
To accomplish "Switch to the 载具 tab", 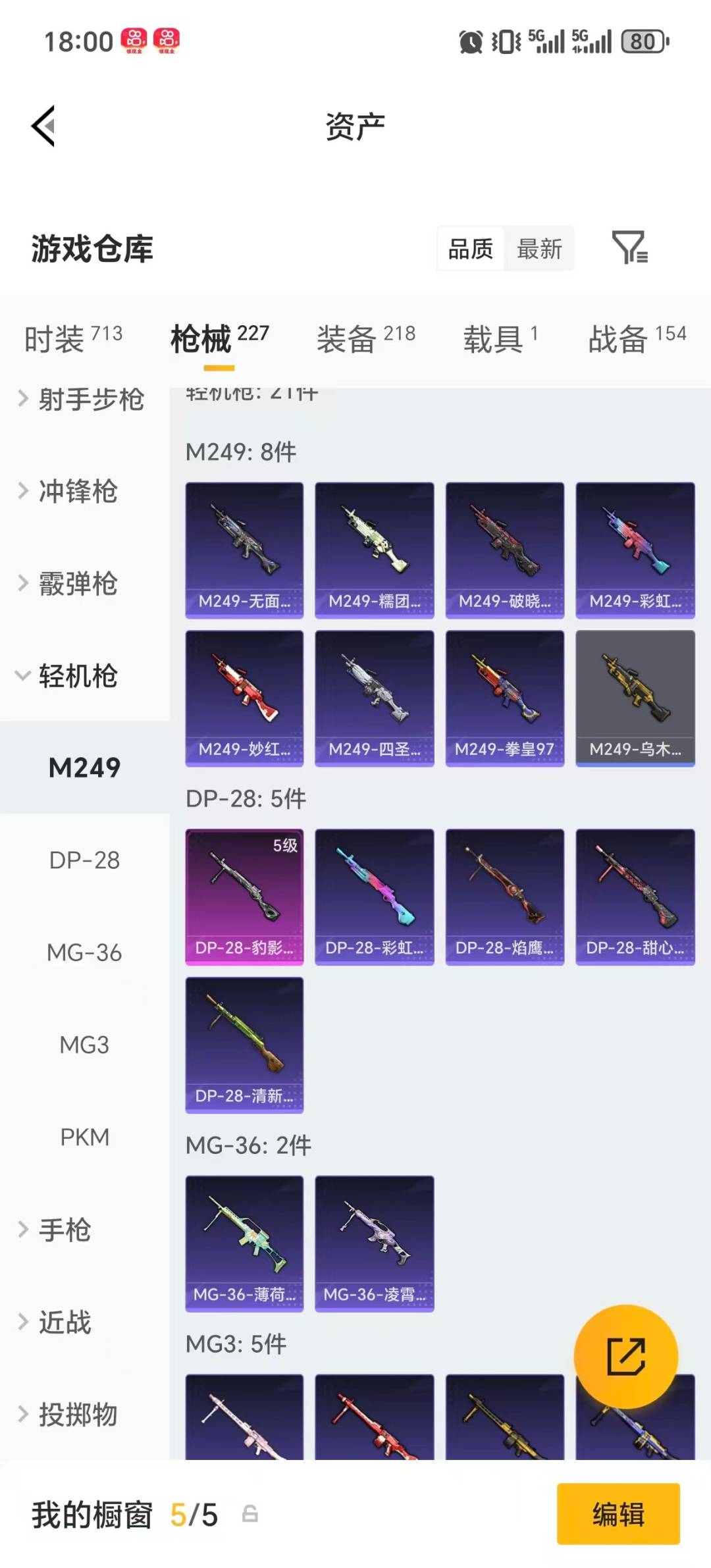I will tap(500, 338).
